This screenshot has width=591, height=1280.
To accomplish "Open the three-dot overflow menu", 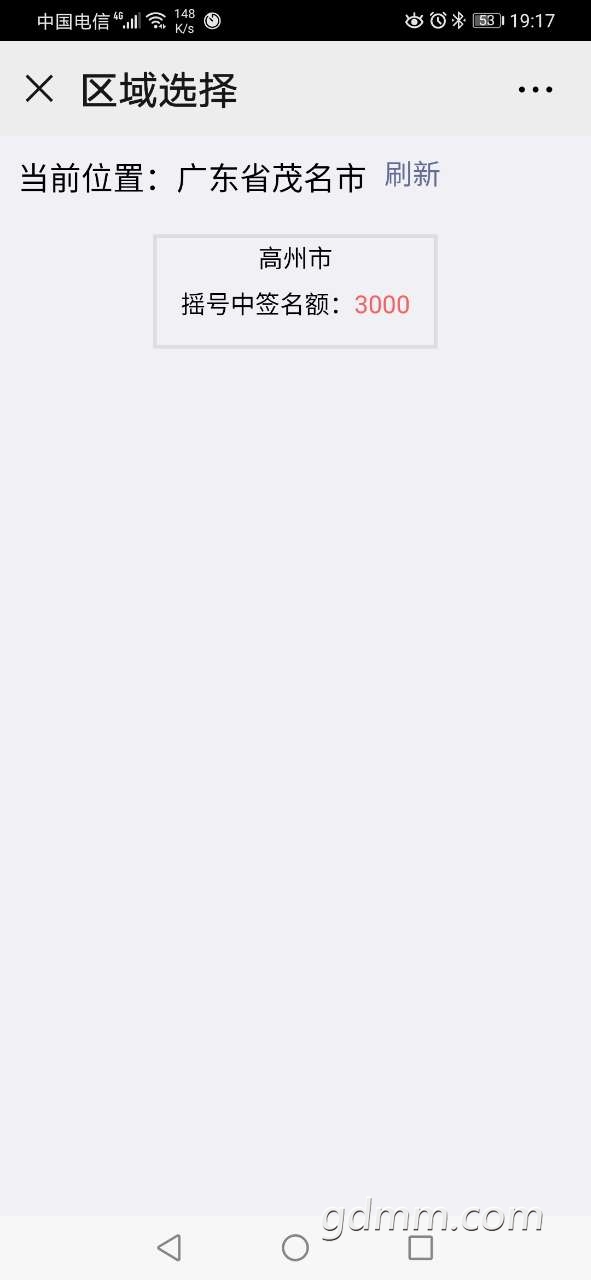I will coord(535,90).
